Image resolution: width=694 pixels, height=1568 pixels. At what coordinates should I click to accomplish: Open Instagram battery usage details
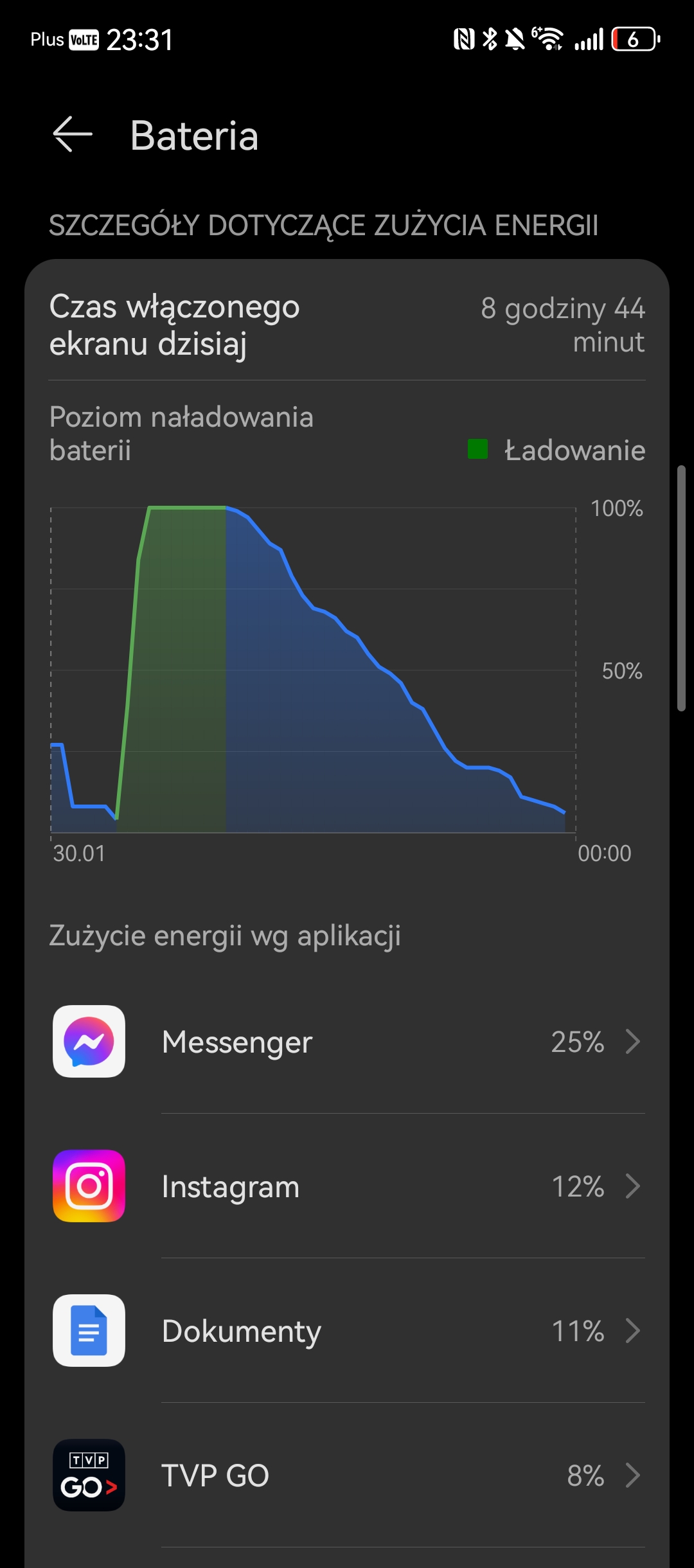click(x=347, y=1186)
